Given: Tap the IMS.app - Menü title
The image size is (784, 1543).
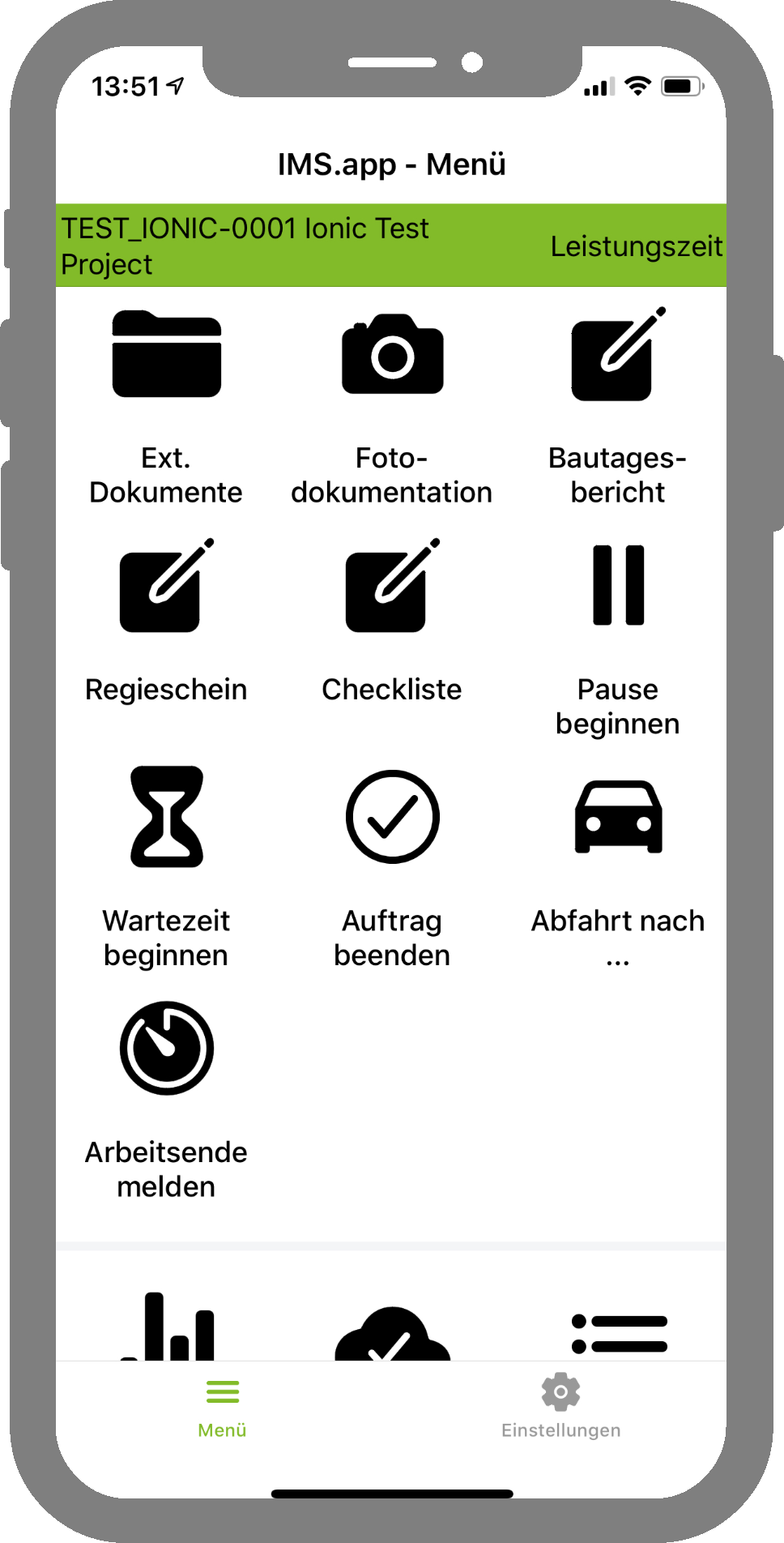Looking at the screenshot, I should coord(391,163).
